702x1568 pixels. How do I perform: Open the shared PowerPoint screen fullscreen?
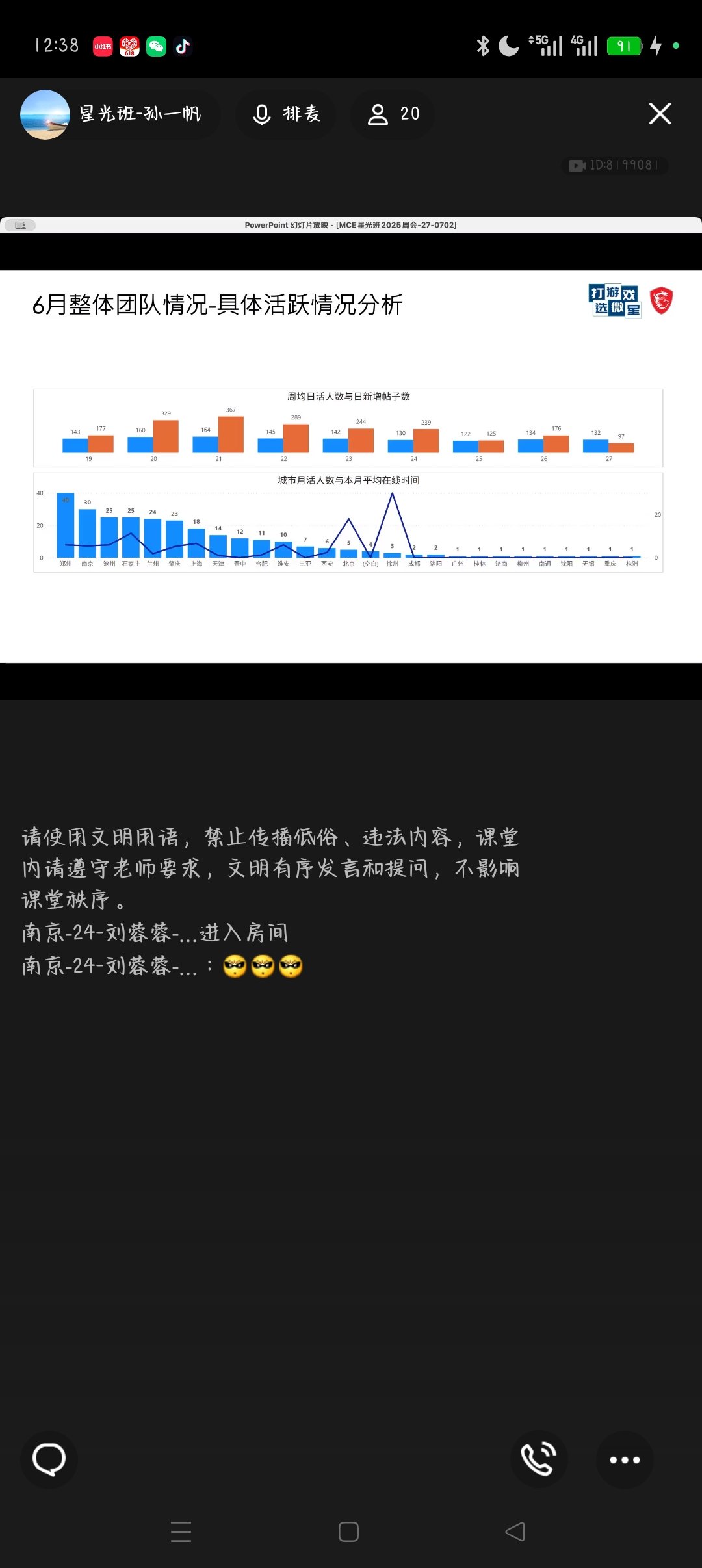pos(351,465)
